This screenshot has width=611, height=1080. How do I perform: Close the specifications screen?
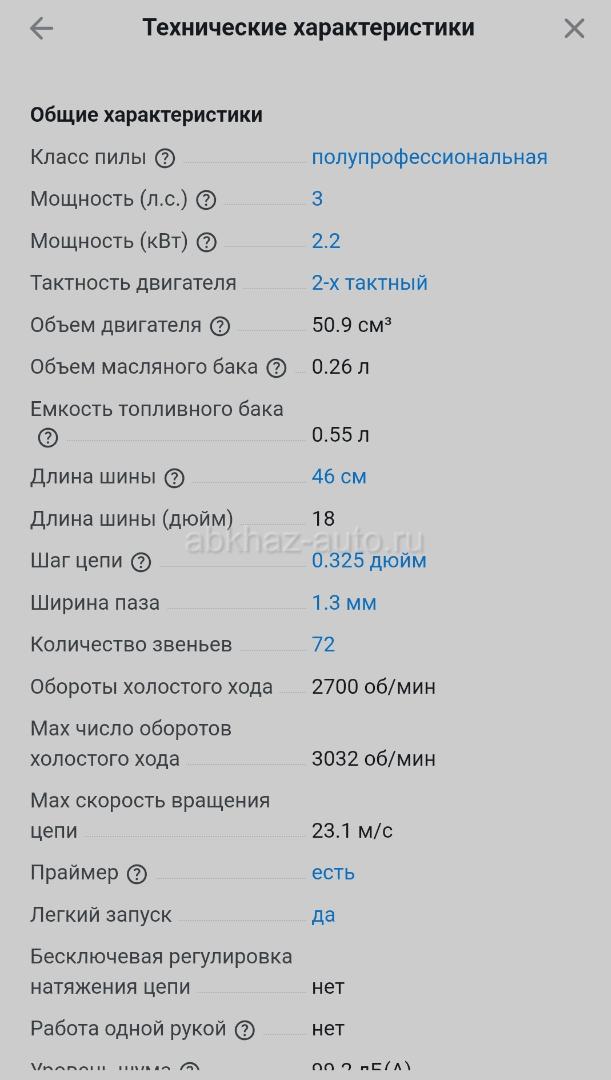pyautogui.click(x=574, y=29)
